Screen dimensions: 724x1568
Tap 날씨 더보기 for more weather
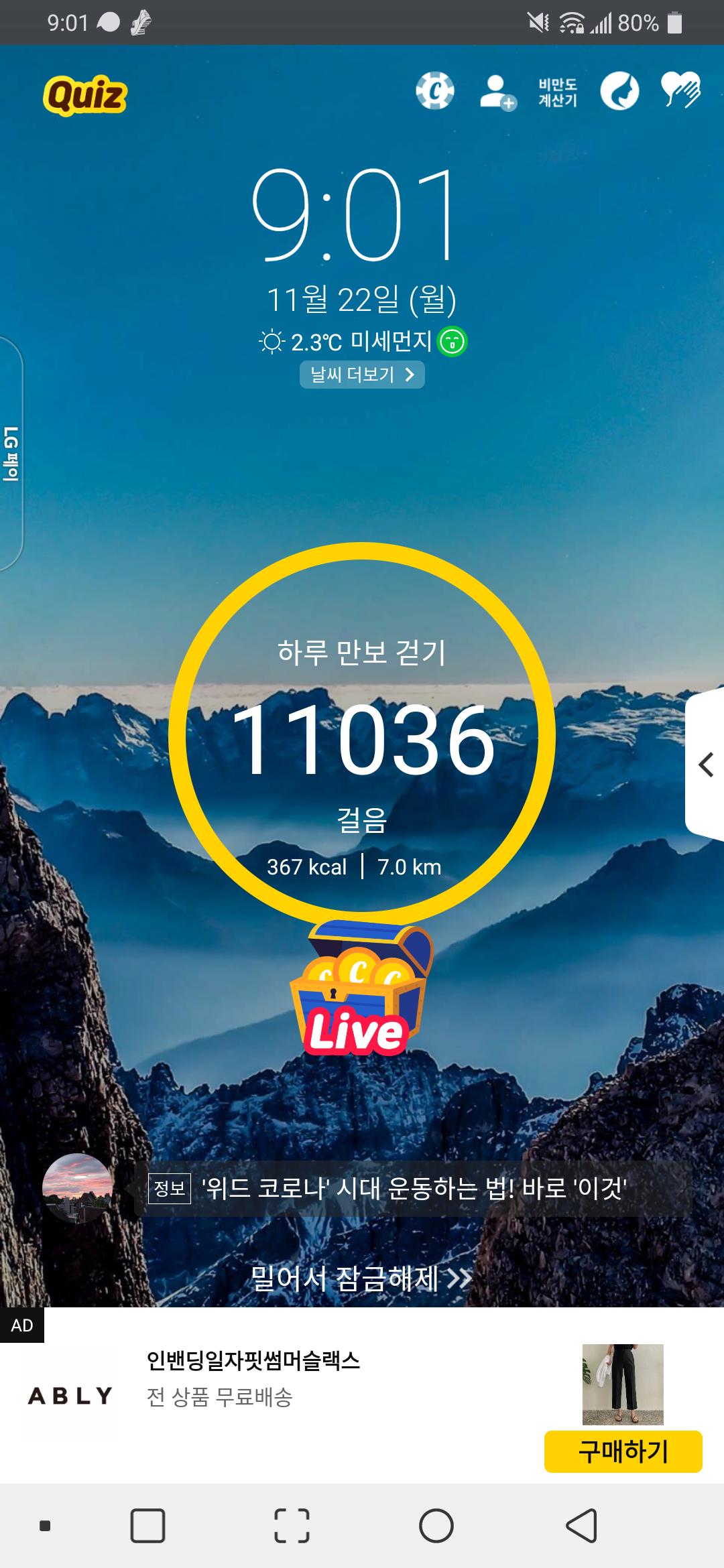point(362,375)
